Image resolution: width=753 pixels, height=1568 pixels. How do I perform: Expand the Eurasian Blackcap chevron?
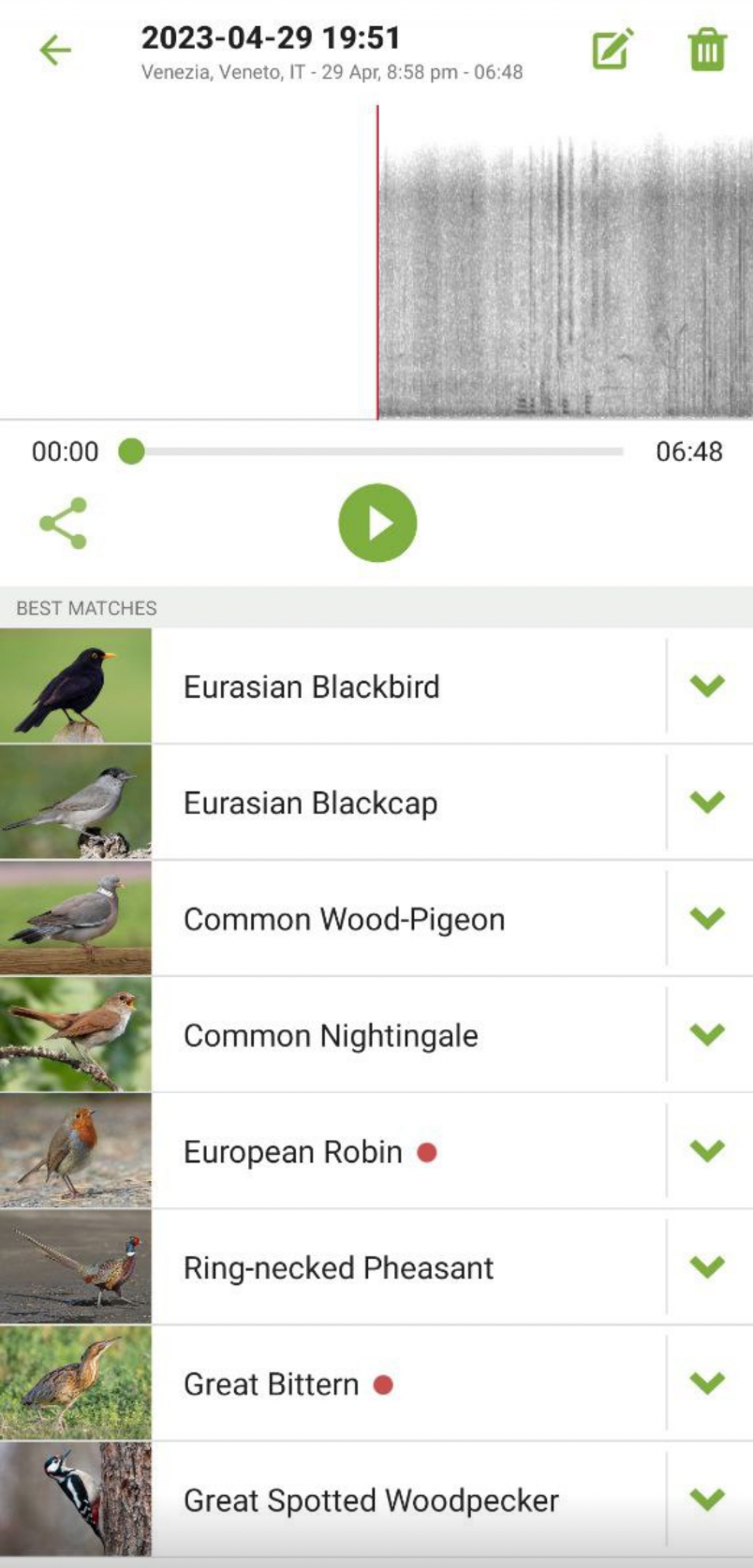pyautogui.click(x=707, y=802)
